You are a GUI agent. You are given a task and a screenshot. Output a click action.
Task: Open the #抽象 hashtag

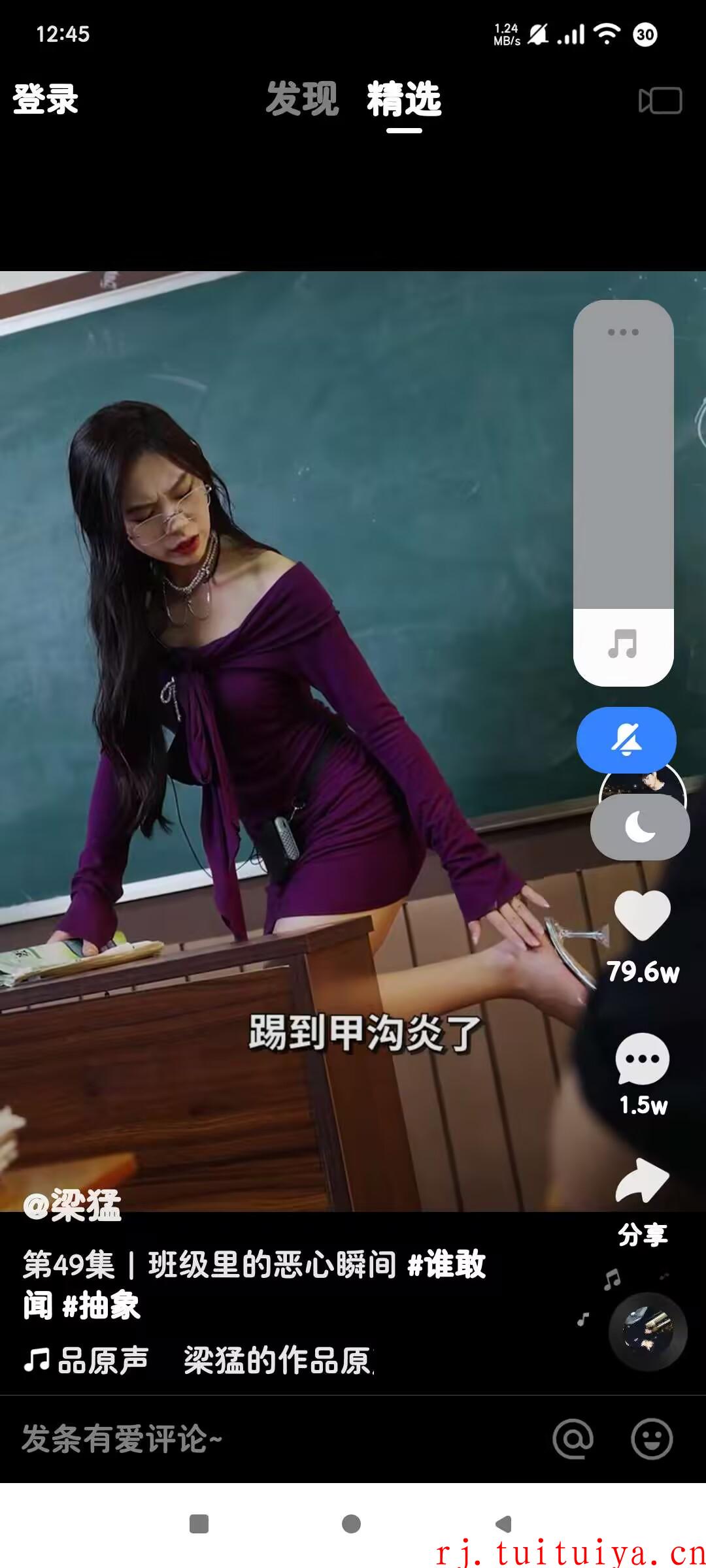click(101, 1305)
